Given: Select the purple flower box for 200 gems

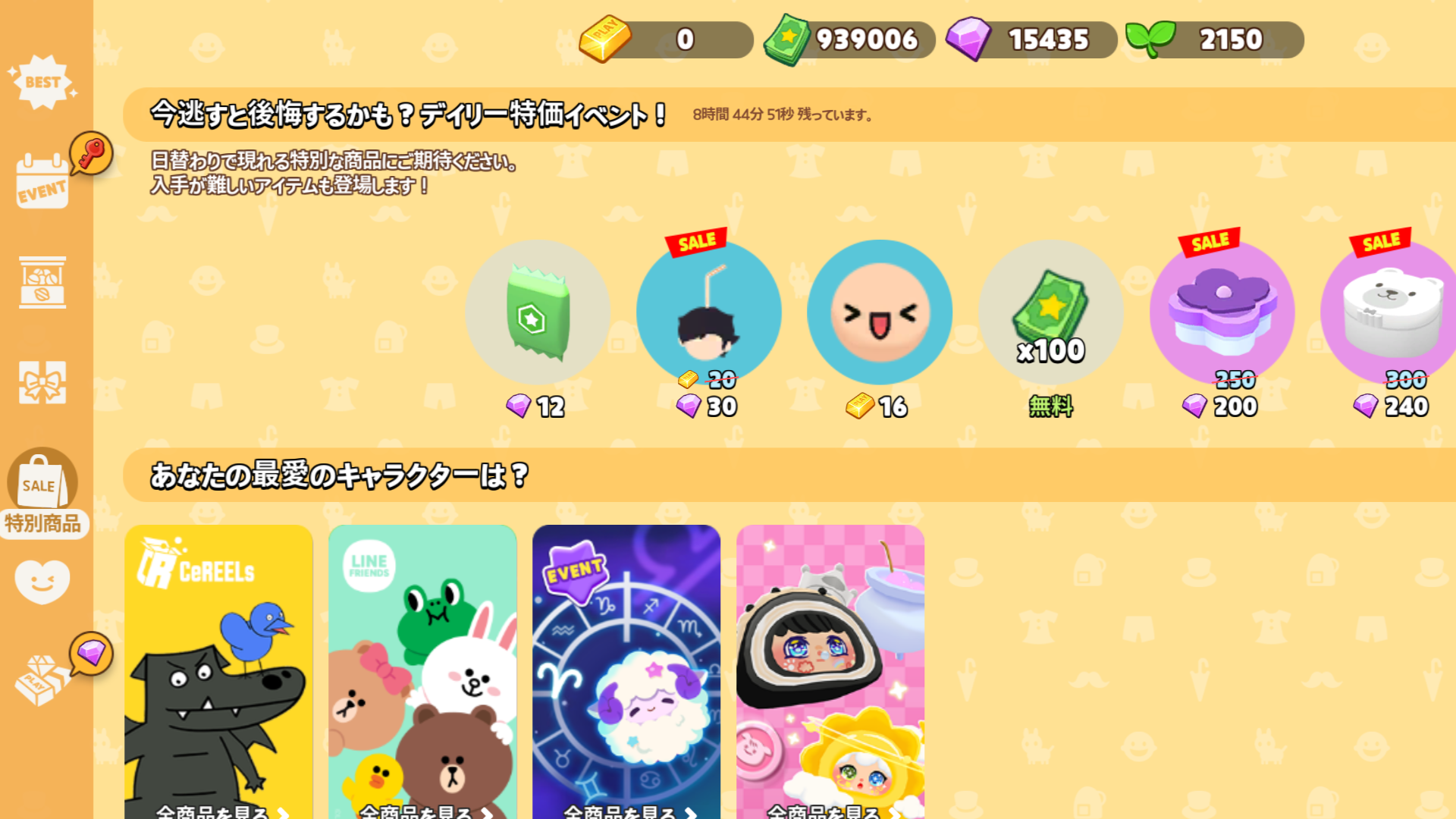Looking at the screenshot, I should tap(1222, 312).
